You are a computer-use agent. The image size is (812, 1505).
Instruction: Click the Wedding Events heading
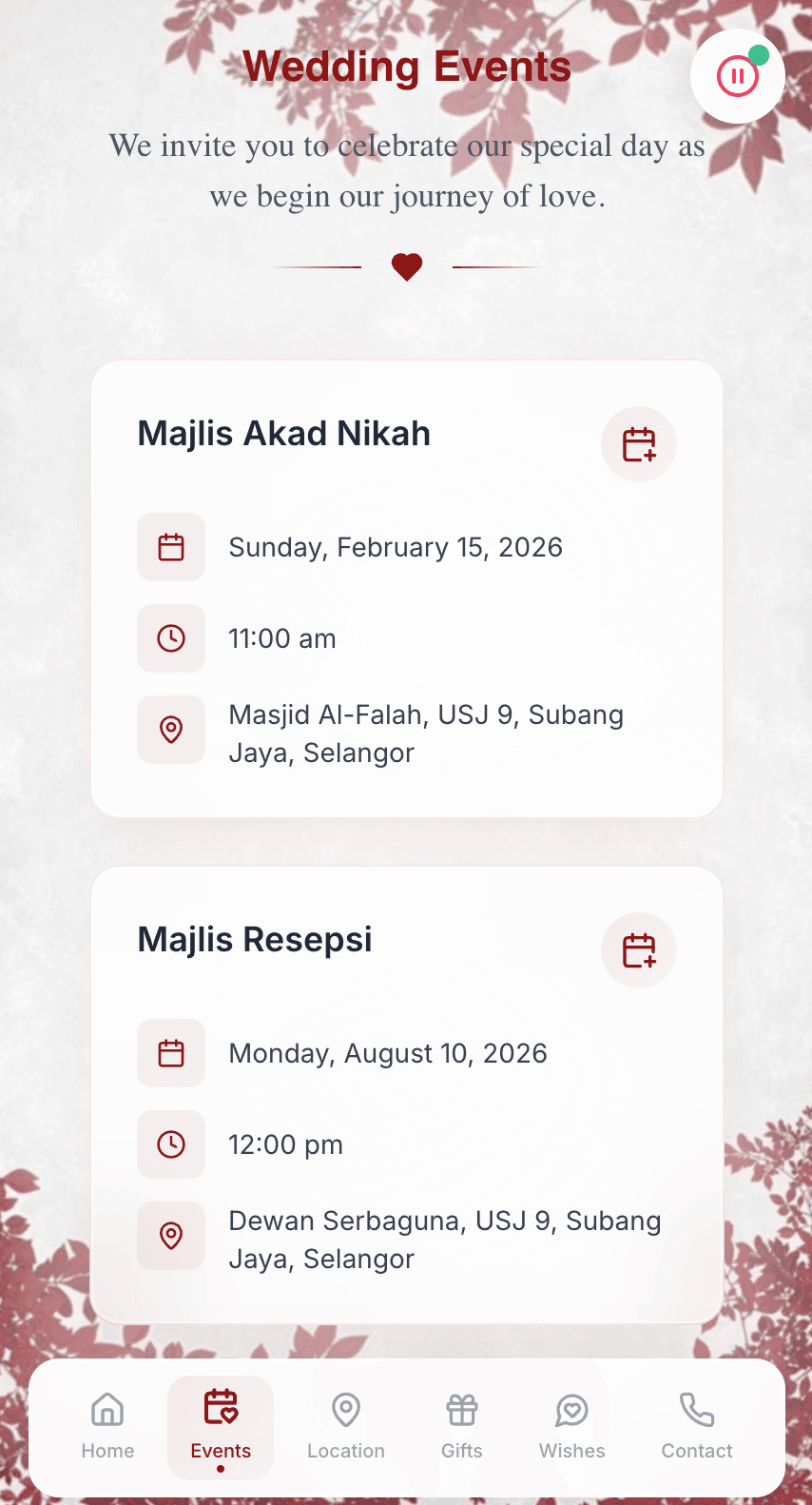click(407, 66)
